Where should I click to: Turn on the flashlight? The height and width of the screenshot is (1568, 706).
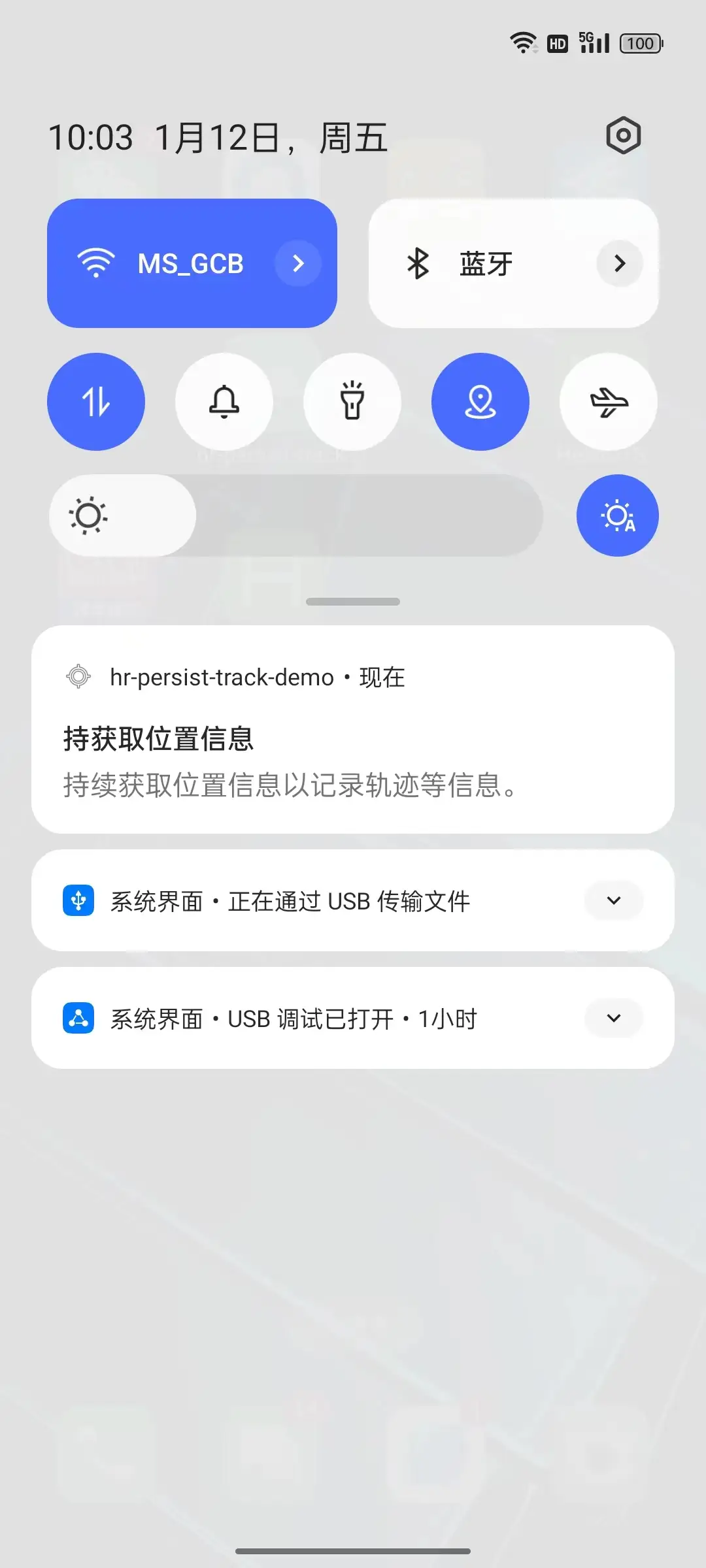coord(352,402)
